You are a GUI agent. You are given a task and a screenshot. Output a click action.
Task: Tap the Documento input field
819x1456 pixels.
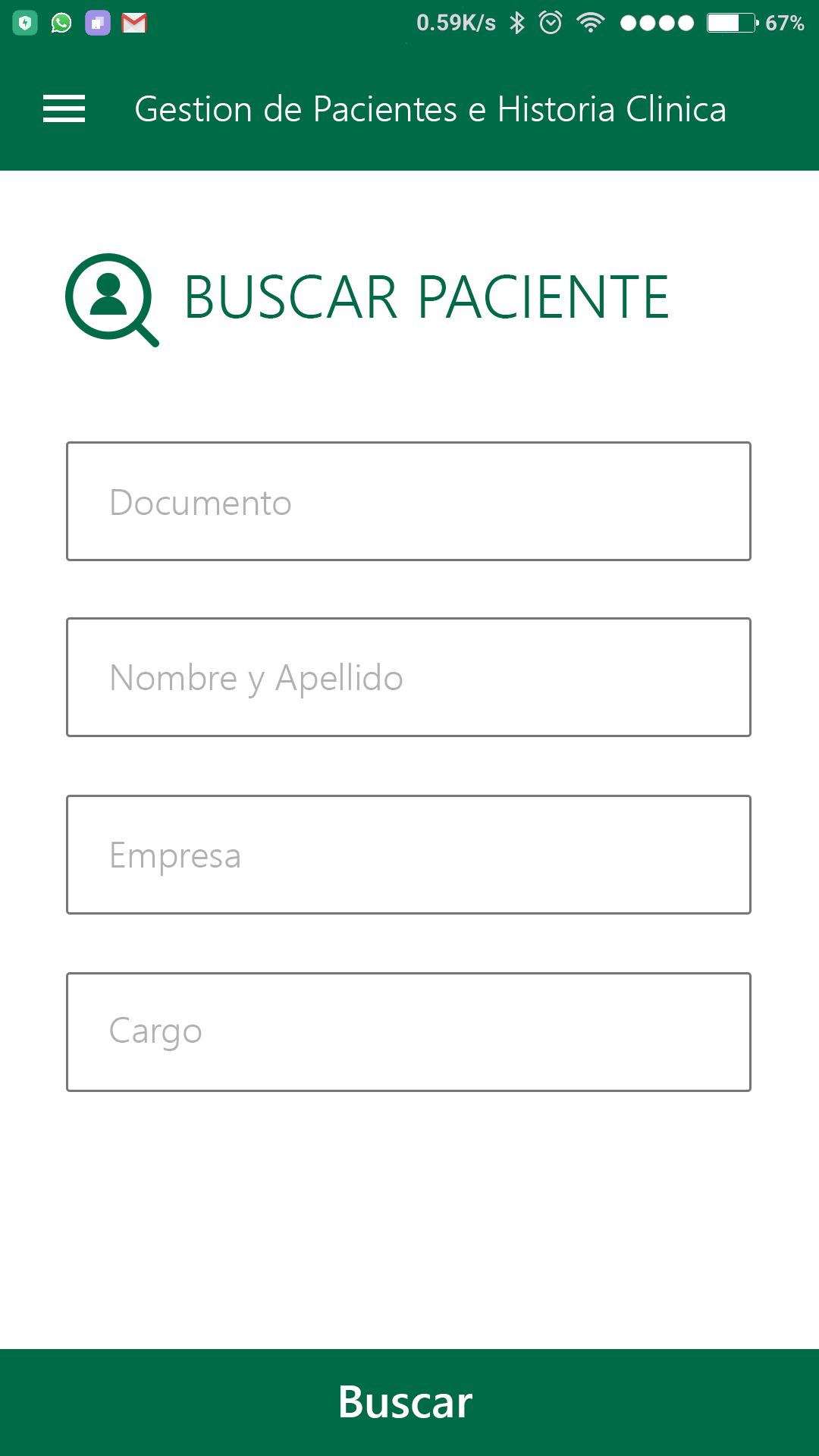(x=408, y=501)
